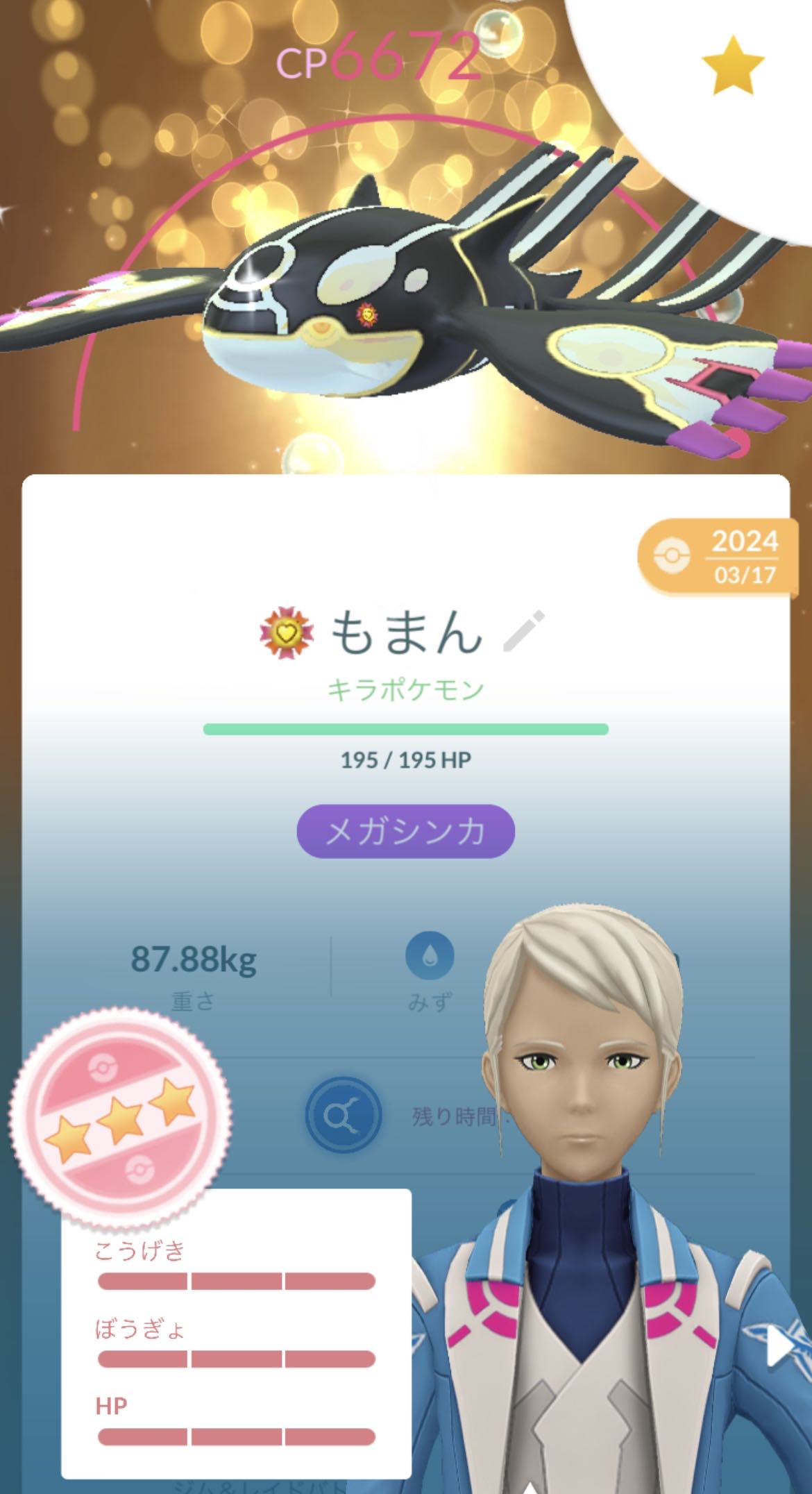Tap the メガシンカ button

click(x=405, y=831)
